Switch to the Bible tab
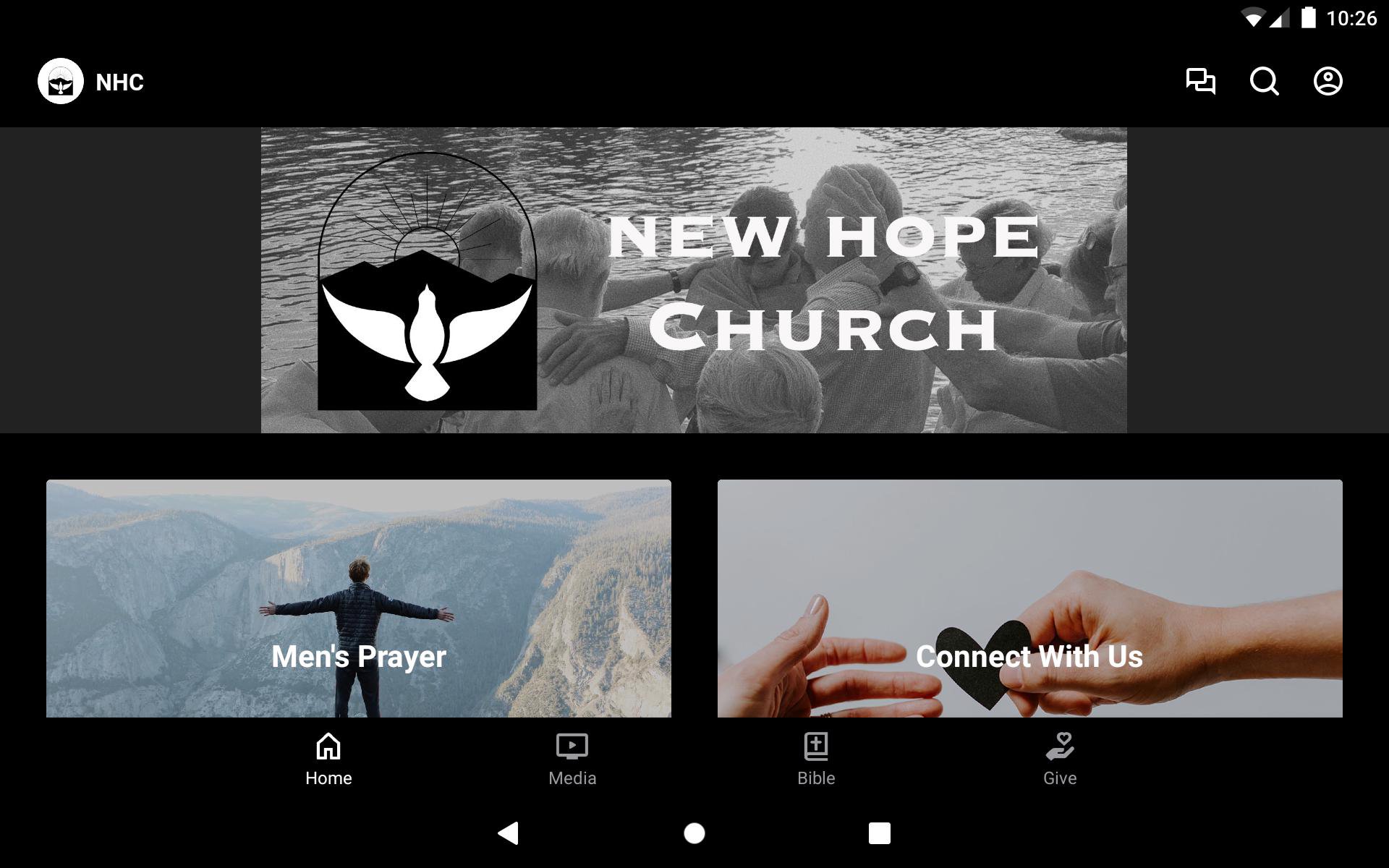This screenshot has height=868, width=1389. click(x=816, y=759)
